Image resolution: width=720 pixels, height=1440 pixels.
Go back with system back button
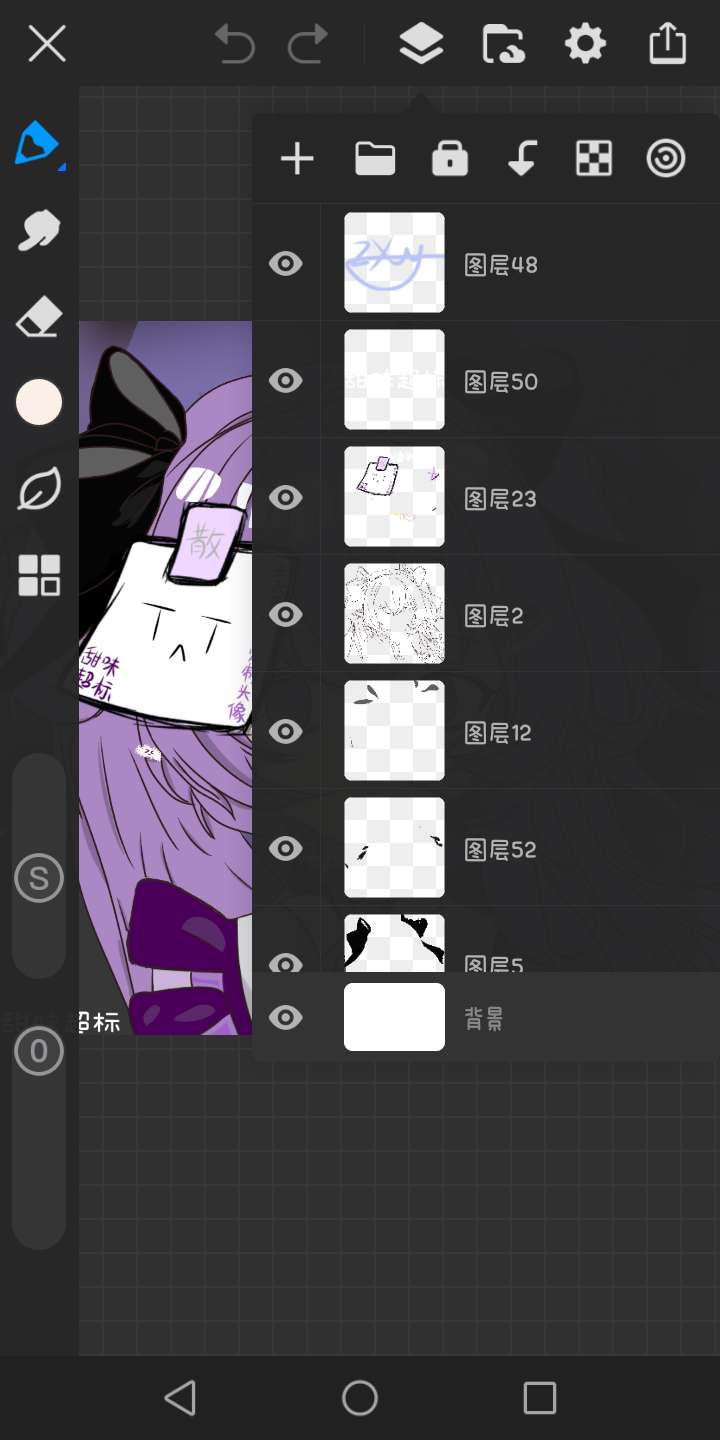pyautogui.click(x=180, y=1397)
